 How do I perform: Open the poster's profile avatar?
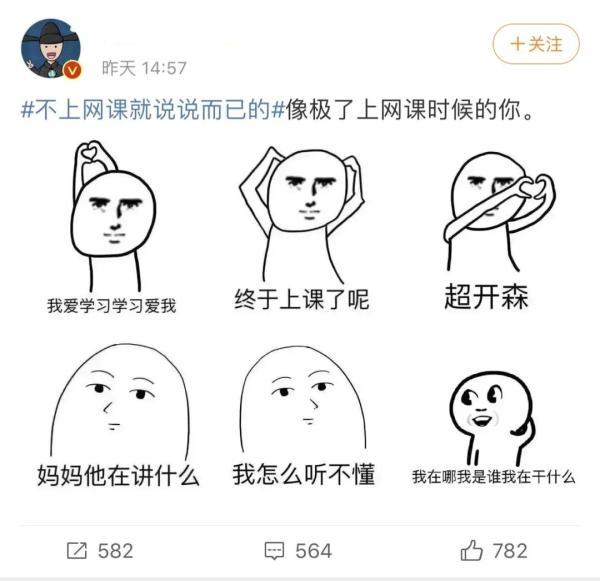pos(50,49)
